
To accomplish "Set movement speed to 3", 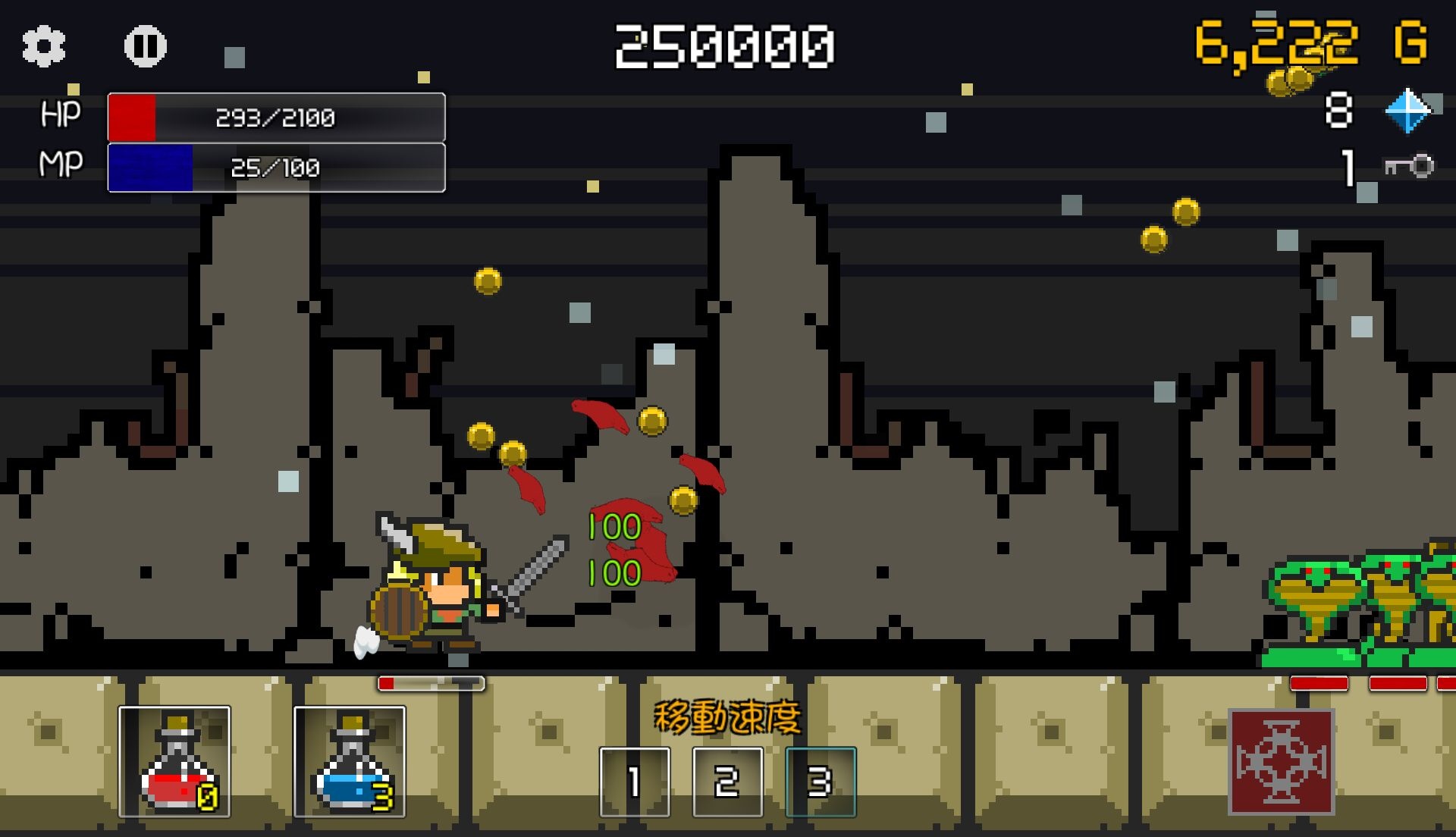I will coord(821,782).
